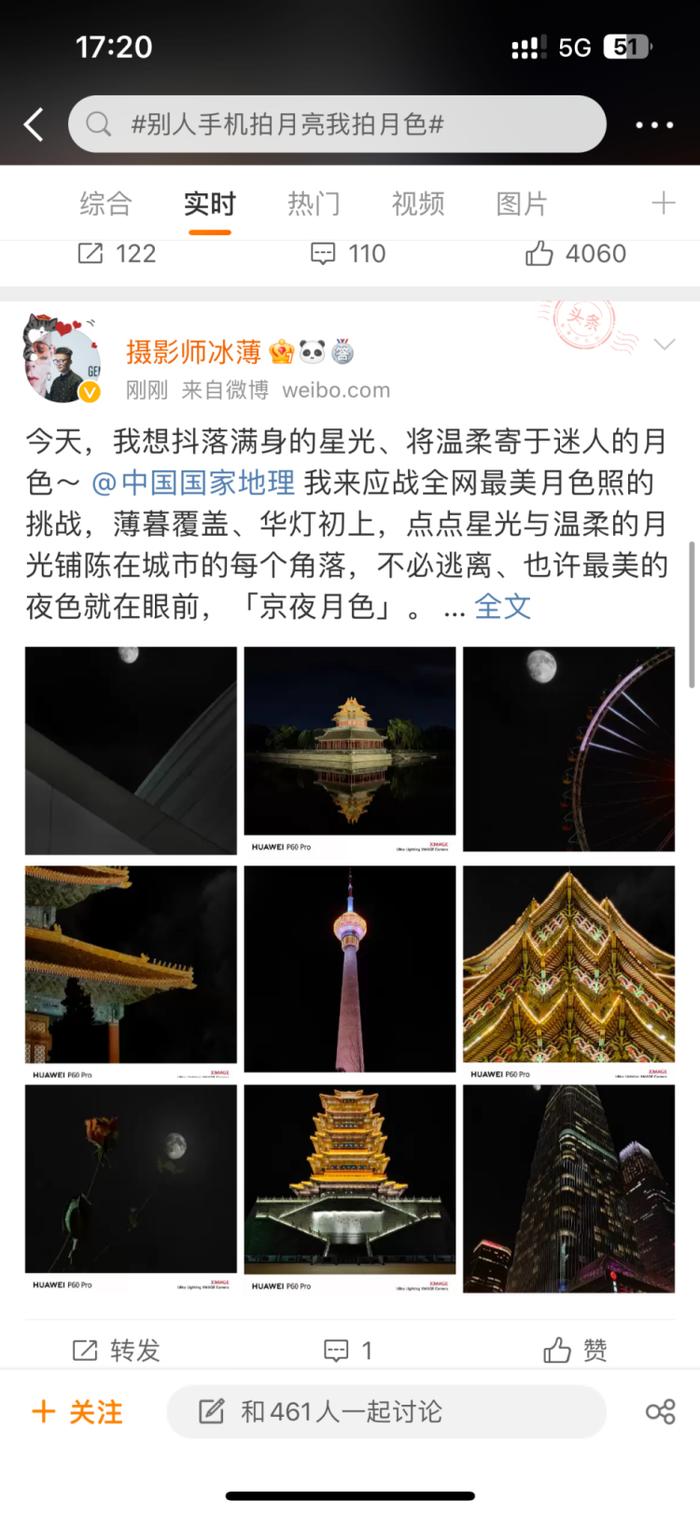This screenshot has height=1515, width=700.
Task: Expand the post options chevron
Action: [663, 345]
